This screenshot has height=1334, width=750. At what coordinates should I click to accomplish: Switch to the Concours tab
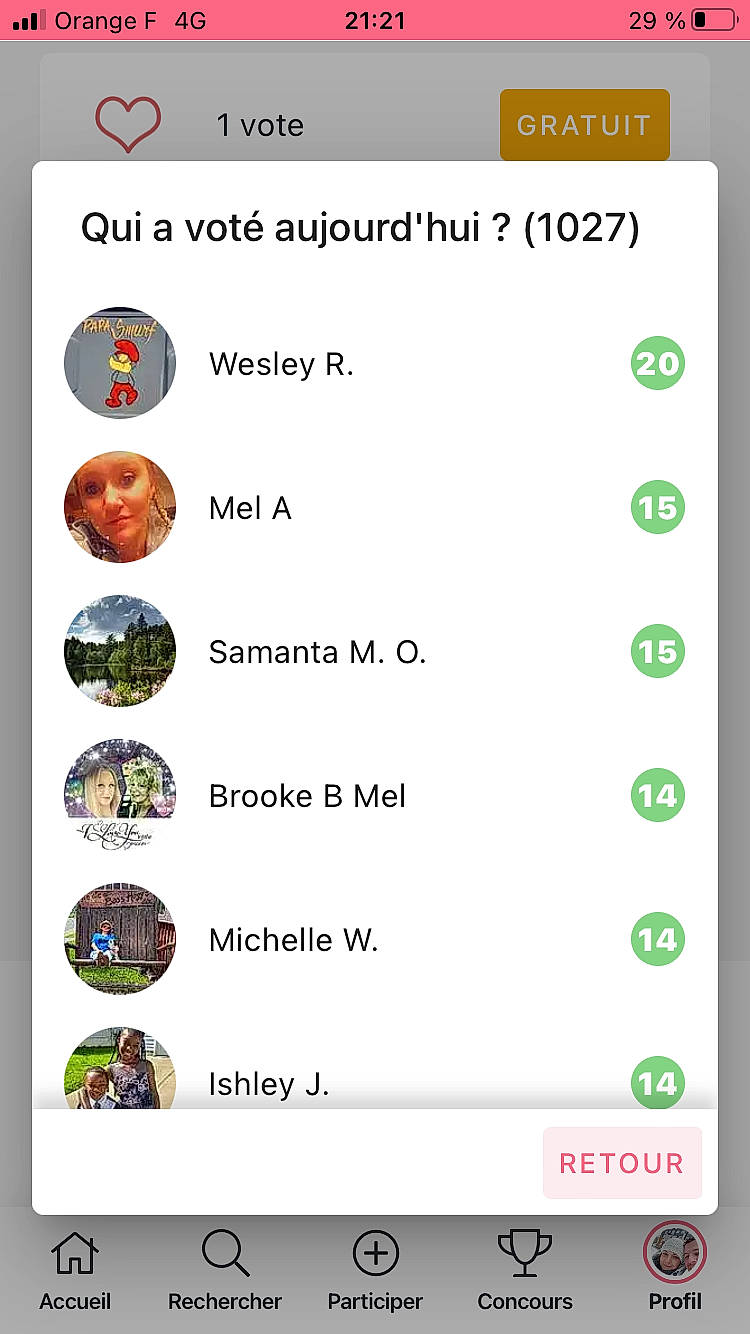(525, 1270)
